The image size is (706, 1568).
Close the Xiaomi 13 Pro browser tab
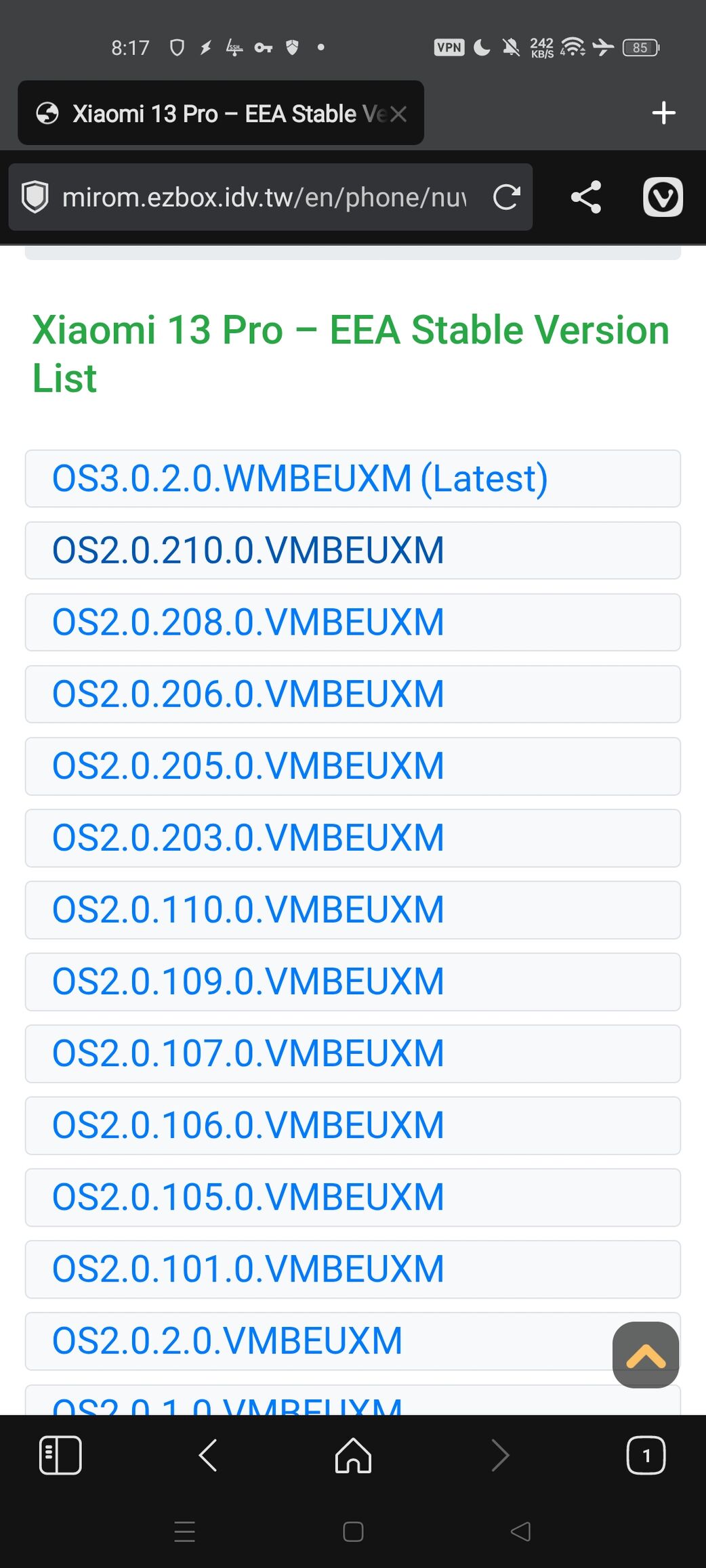(398, 114)
